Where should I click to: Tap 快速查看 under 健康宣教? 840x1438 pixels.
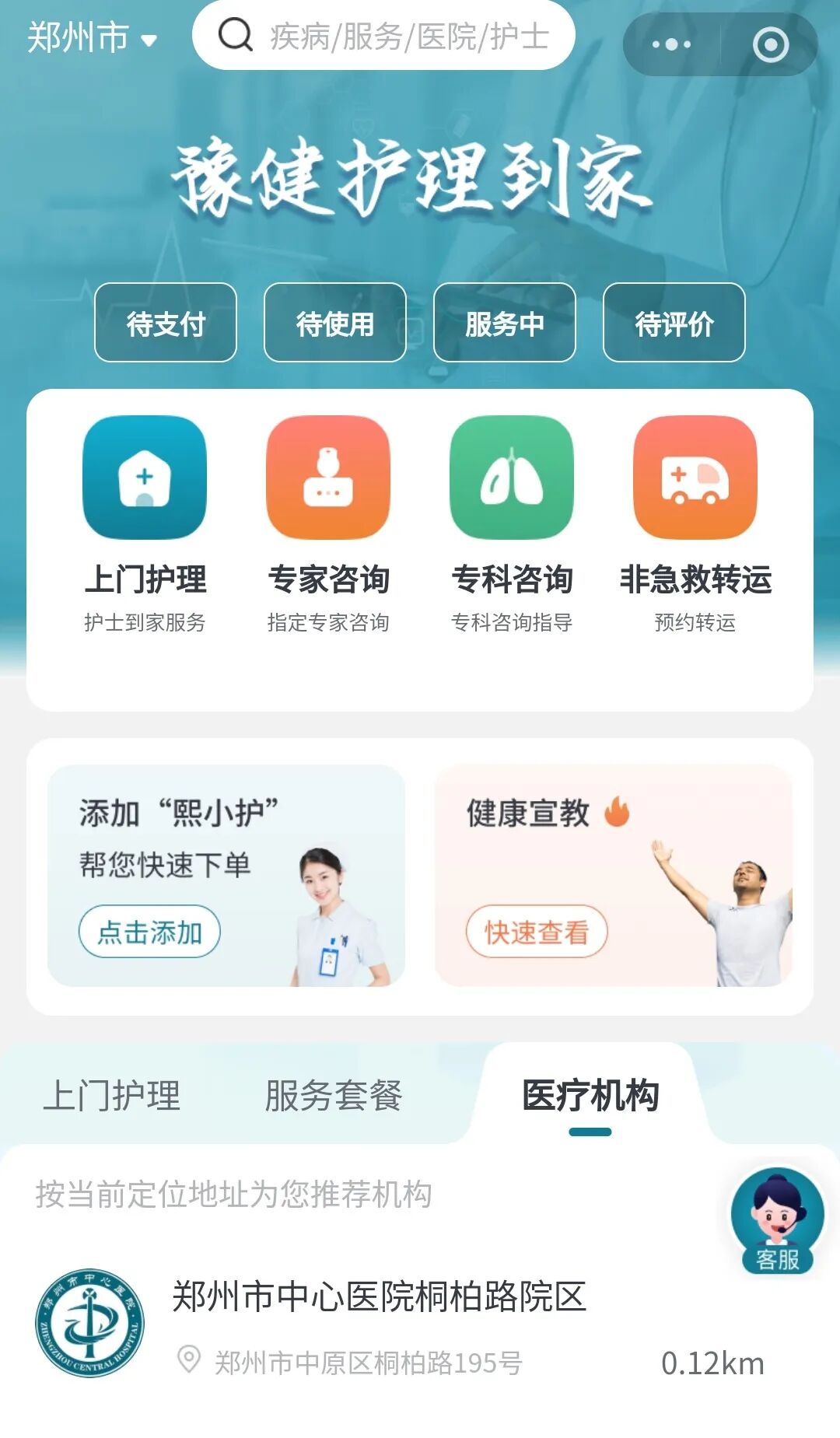click(x=537, y=932)
